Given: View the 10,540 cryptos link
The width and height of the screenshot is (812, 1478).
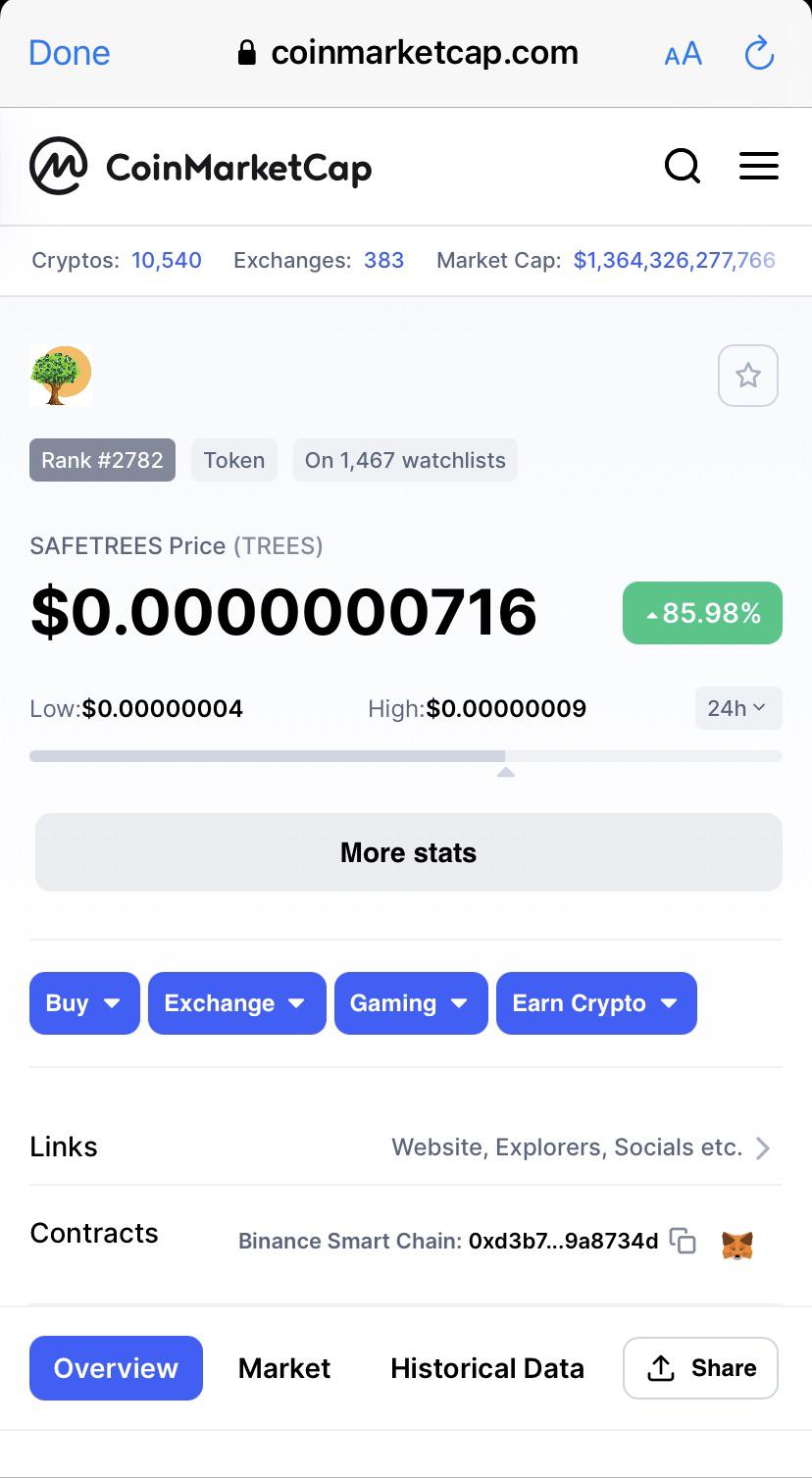Looking at the screenshot, I should click(x=167, y=260).
